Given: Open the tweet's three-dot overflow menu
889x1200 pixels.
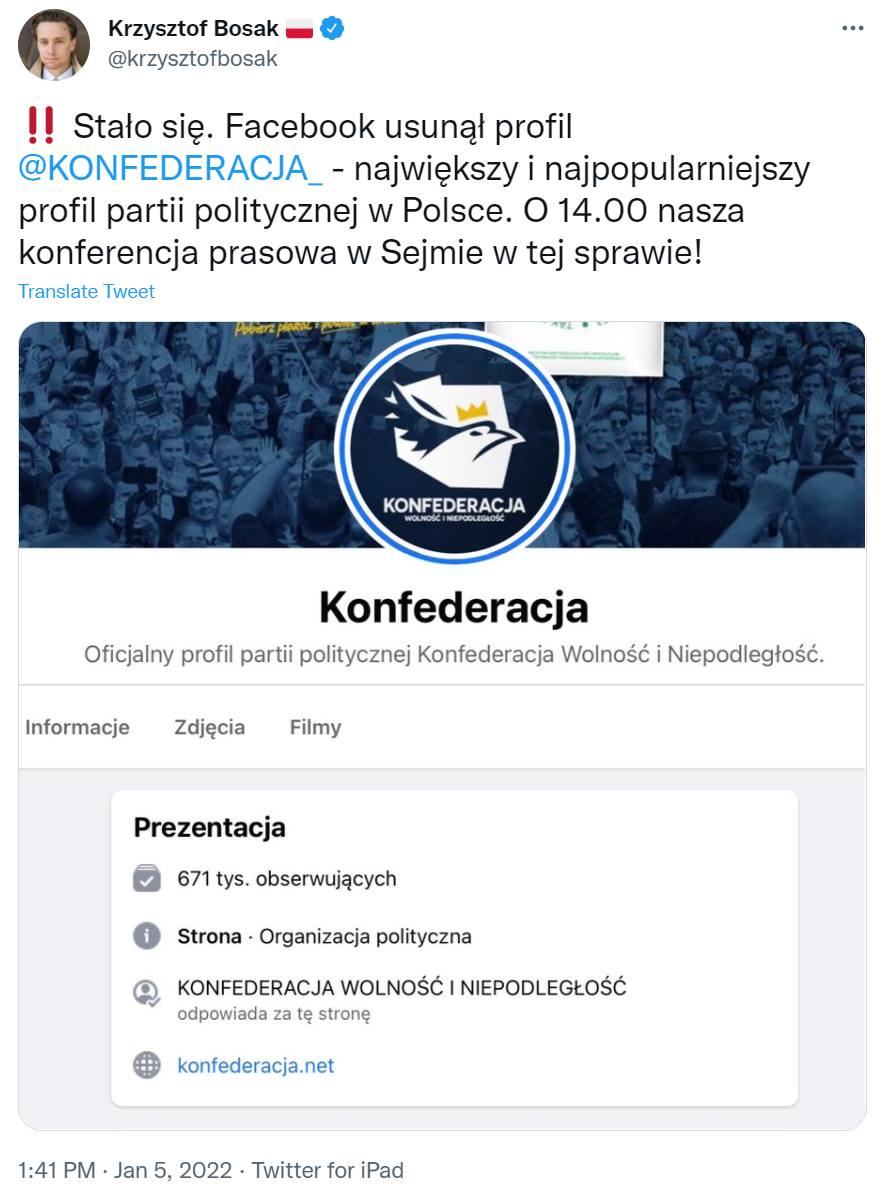Looking at the screenshot, I should [x=851, y=29].
